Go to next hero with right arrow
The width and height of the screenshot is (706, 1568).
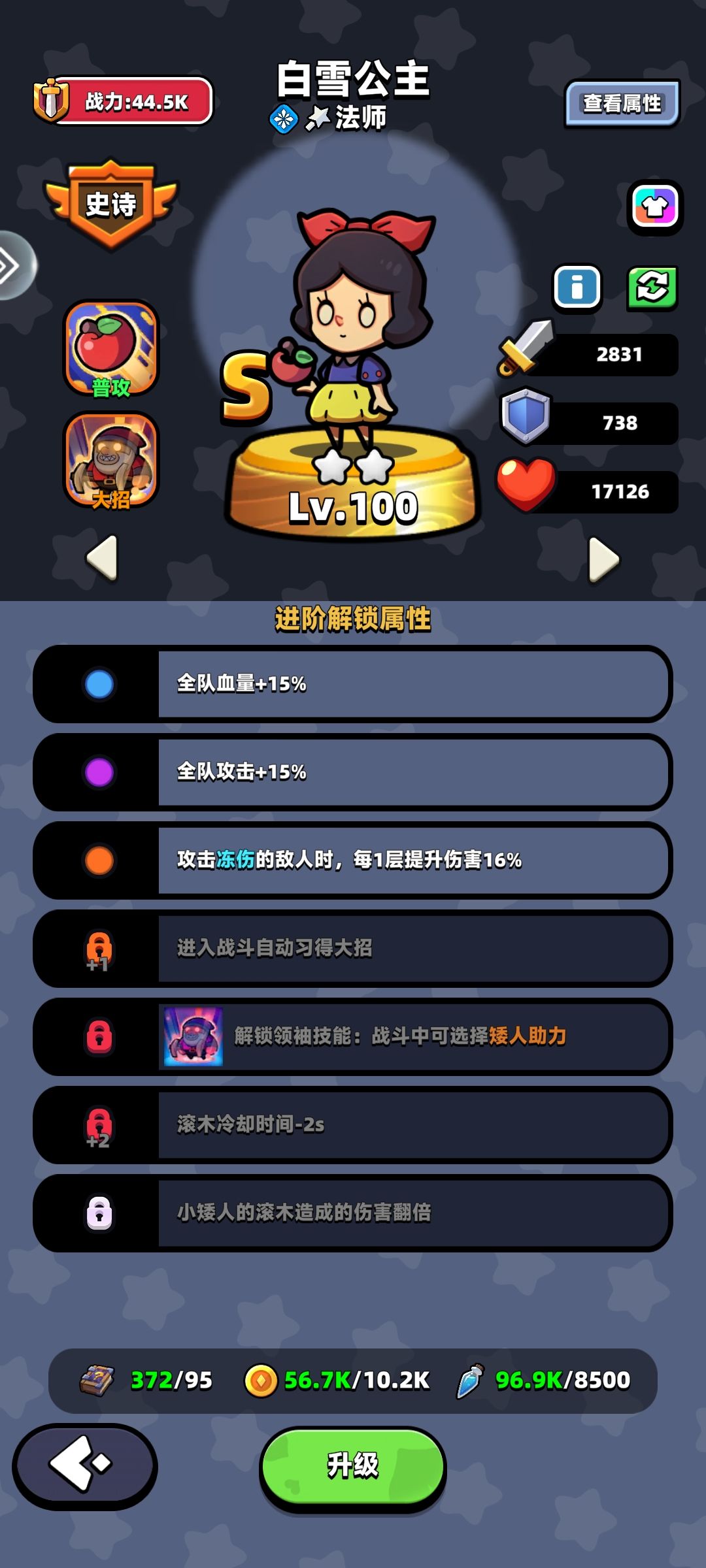point(604,559)
